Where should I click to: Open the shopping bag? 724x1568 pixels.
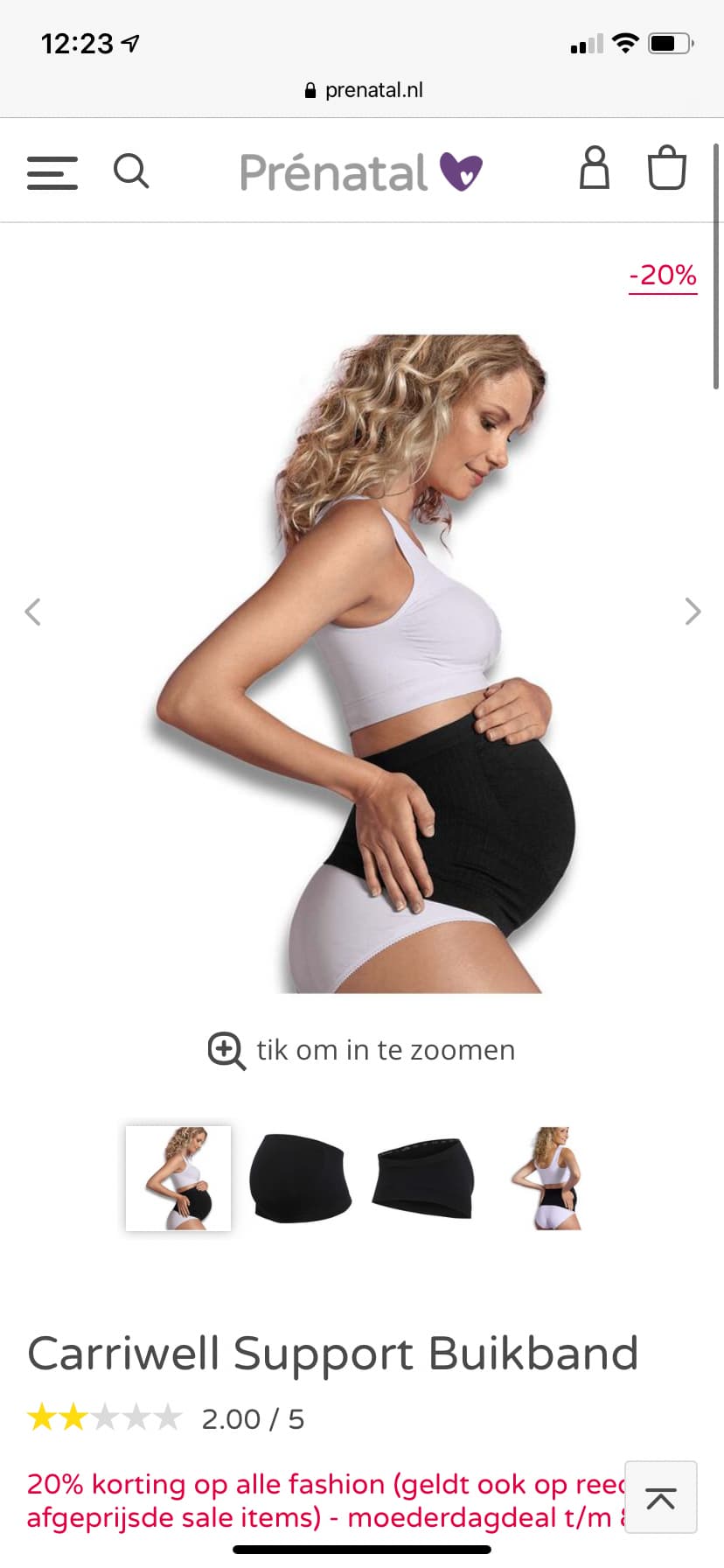pyautogui.click(x=666, y=167)
